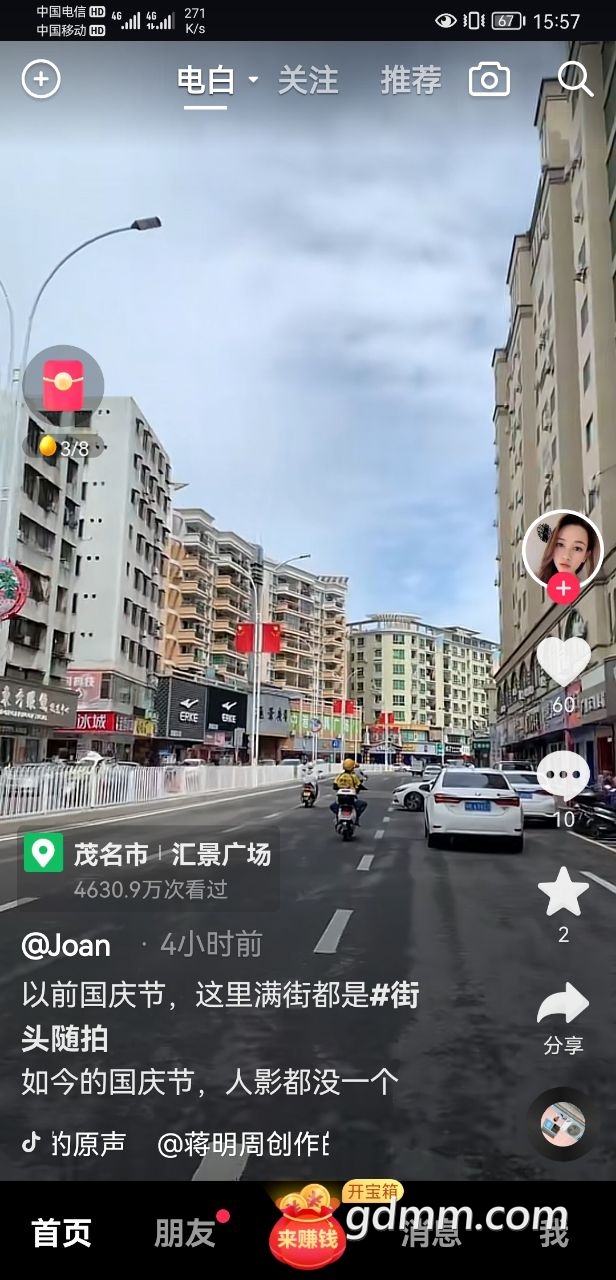
Task: Open @Joan's profile from username
Action: [66, 945]
